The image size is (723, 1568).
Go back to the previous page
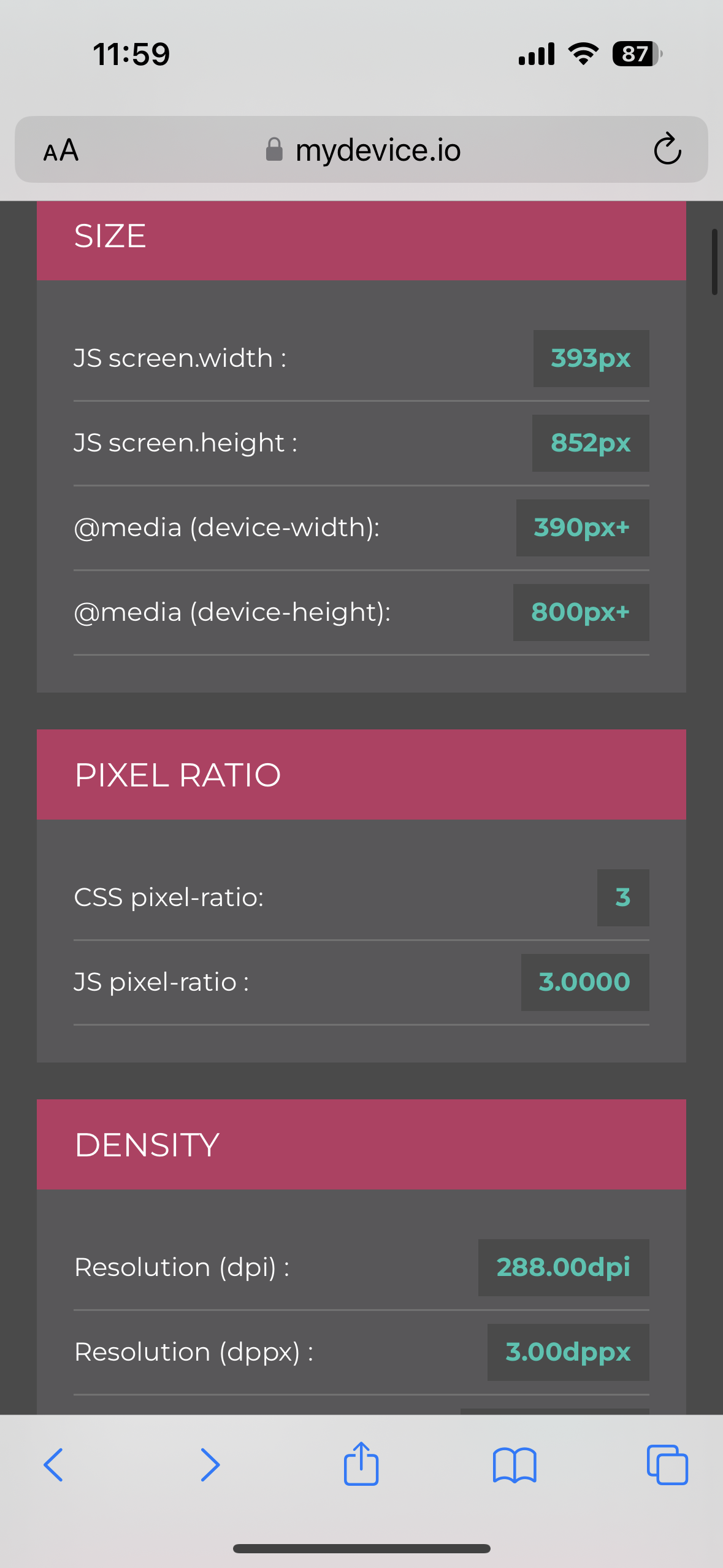click(53, 1465)
